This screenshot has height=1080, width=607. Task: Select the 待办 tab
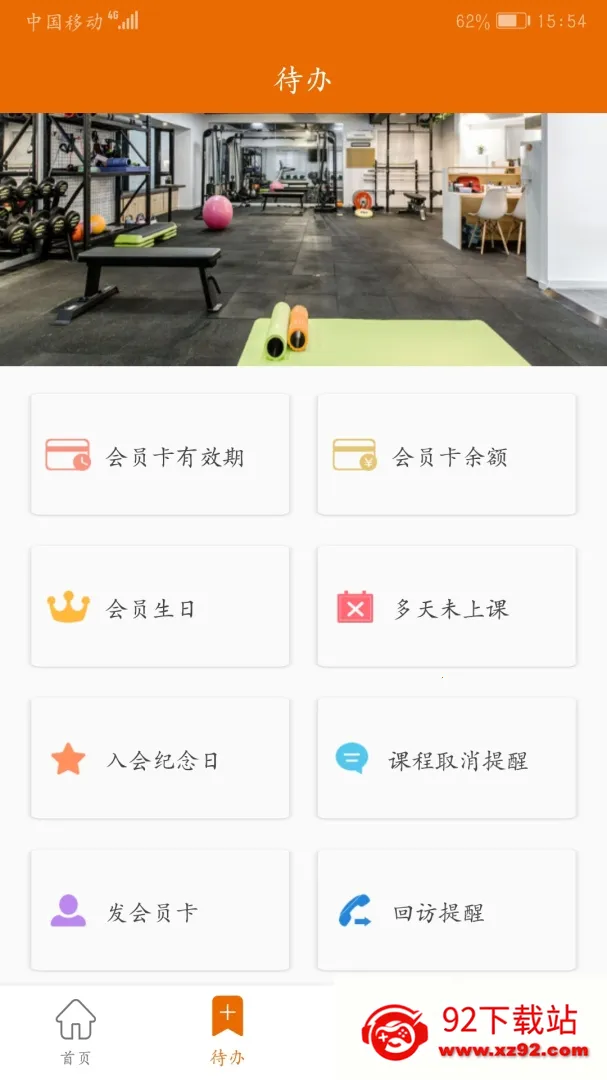[227, 1031]
